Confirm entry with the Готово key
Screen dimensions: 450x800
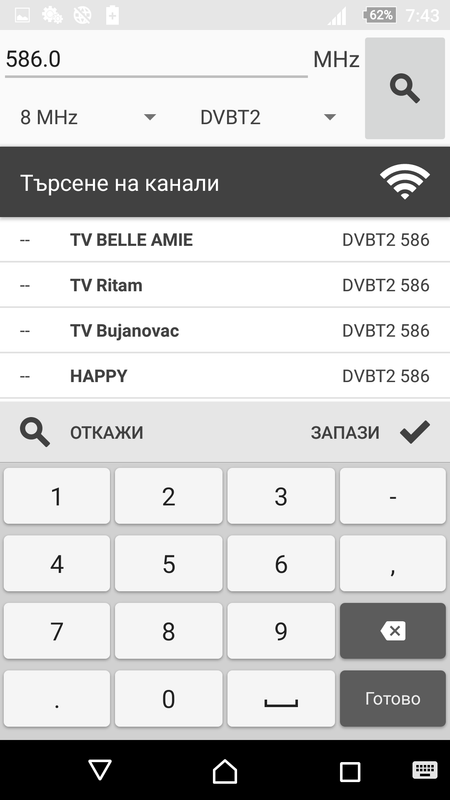pos(393,698)
